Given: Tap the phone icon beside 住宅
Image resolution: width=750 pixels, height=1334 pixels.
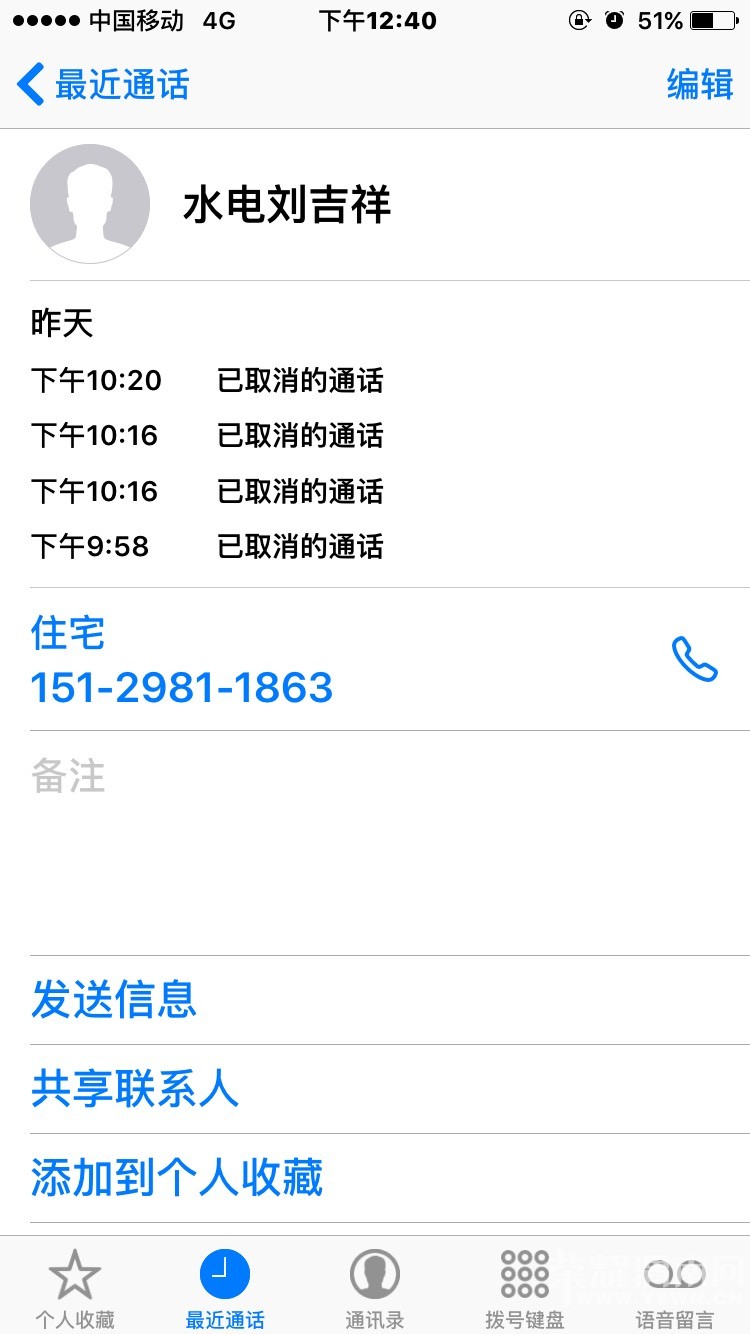Looking at the screenshot, I should click(694, 660).
